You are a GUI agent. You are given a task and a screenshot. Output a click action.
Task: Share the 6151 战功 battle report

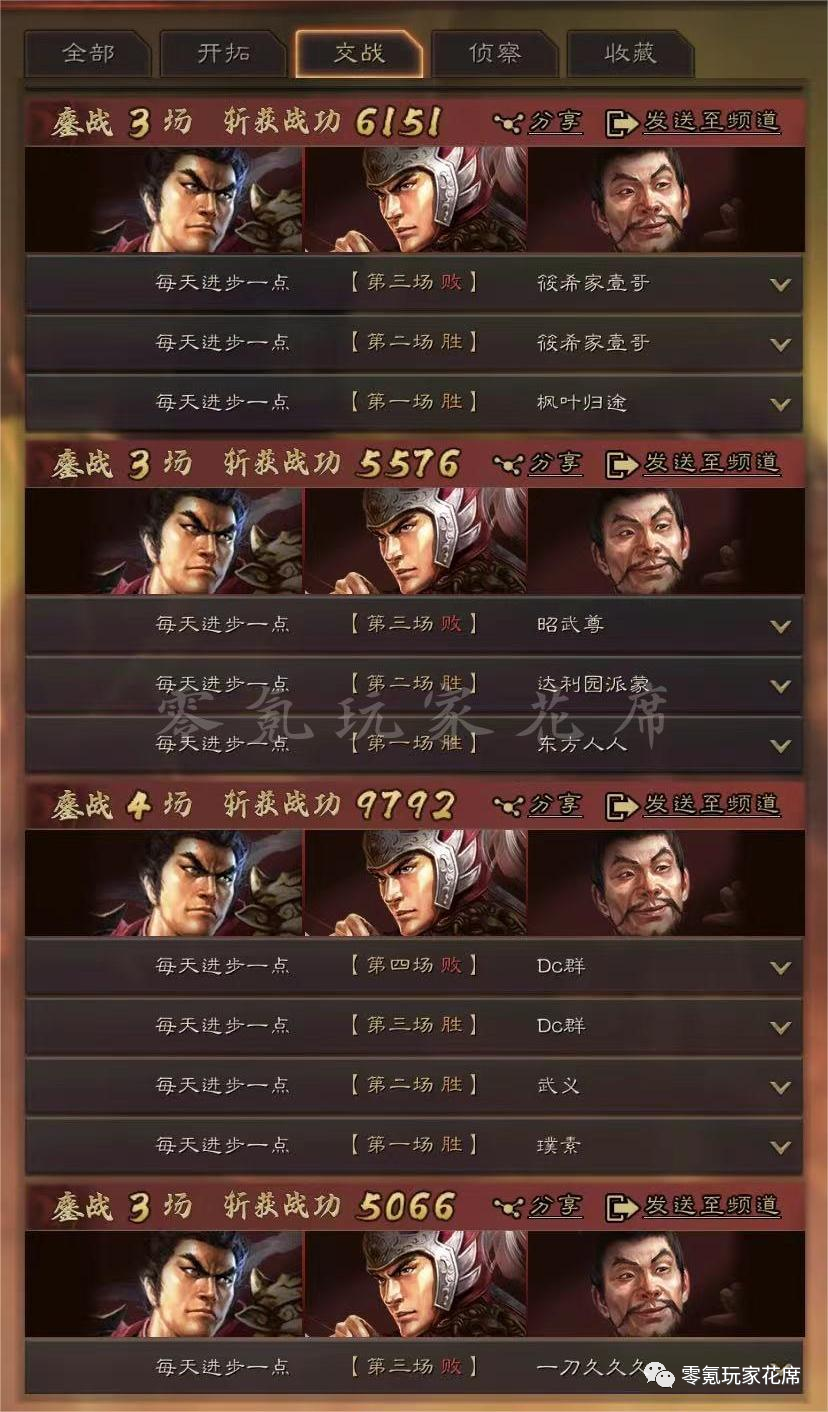[540, 123]
